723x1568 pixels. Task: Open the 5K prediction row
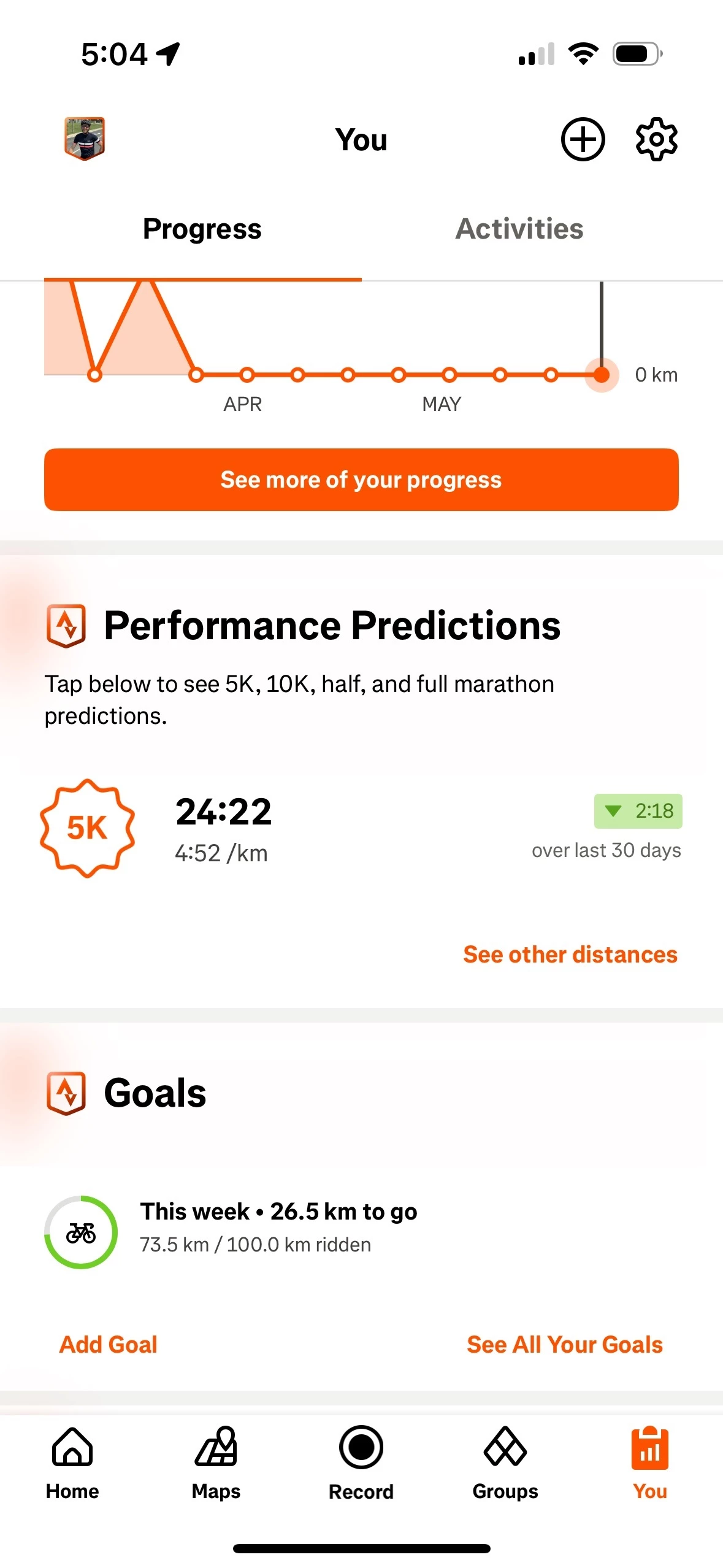coord(361,828)
